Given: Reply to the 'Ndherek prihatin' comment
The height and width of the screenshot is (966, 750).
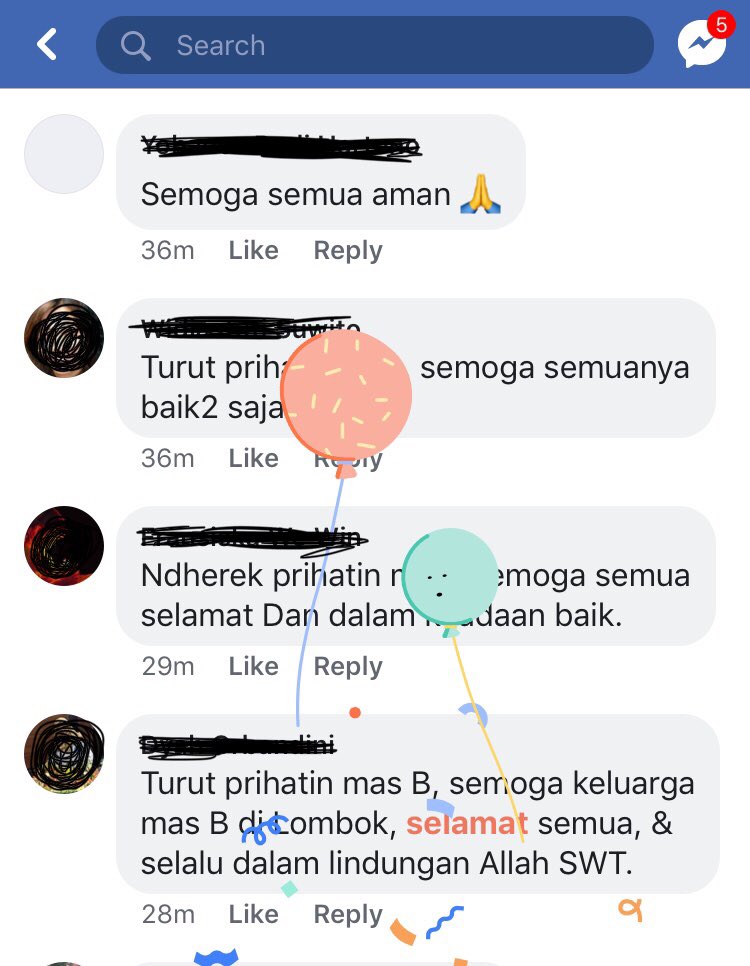Looking at the screenshot, I should point(348,666).
